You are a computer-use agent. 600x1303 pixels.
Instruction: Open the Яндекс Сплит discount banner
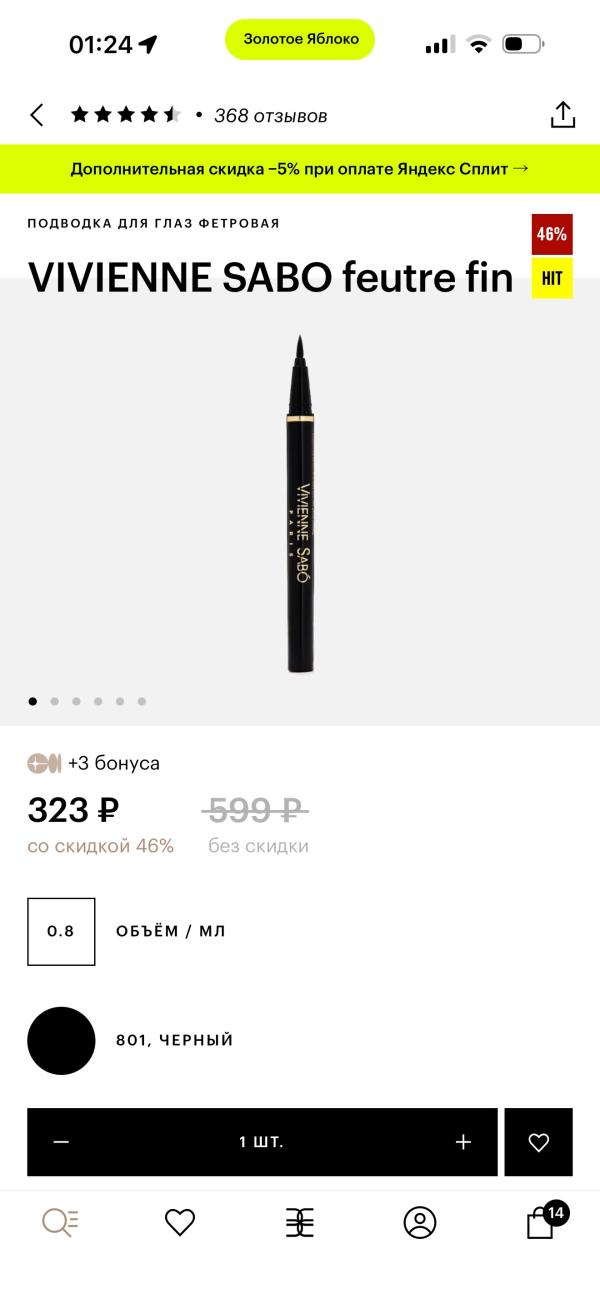[300, 169]
